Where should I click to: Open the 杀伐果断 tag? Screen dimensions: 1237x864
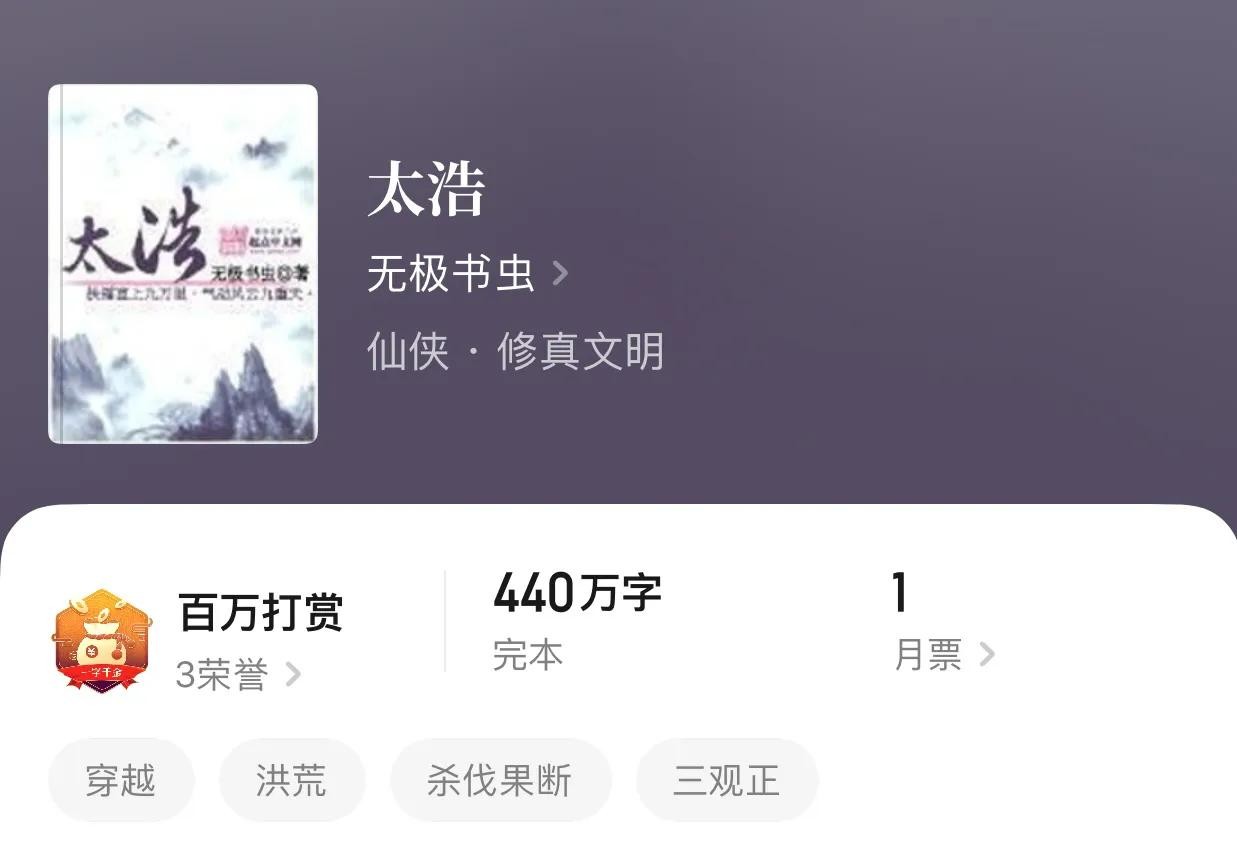pyautogui.click(x=500, y=780)
